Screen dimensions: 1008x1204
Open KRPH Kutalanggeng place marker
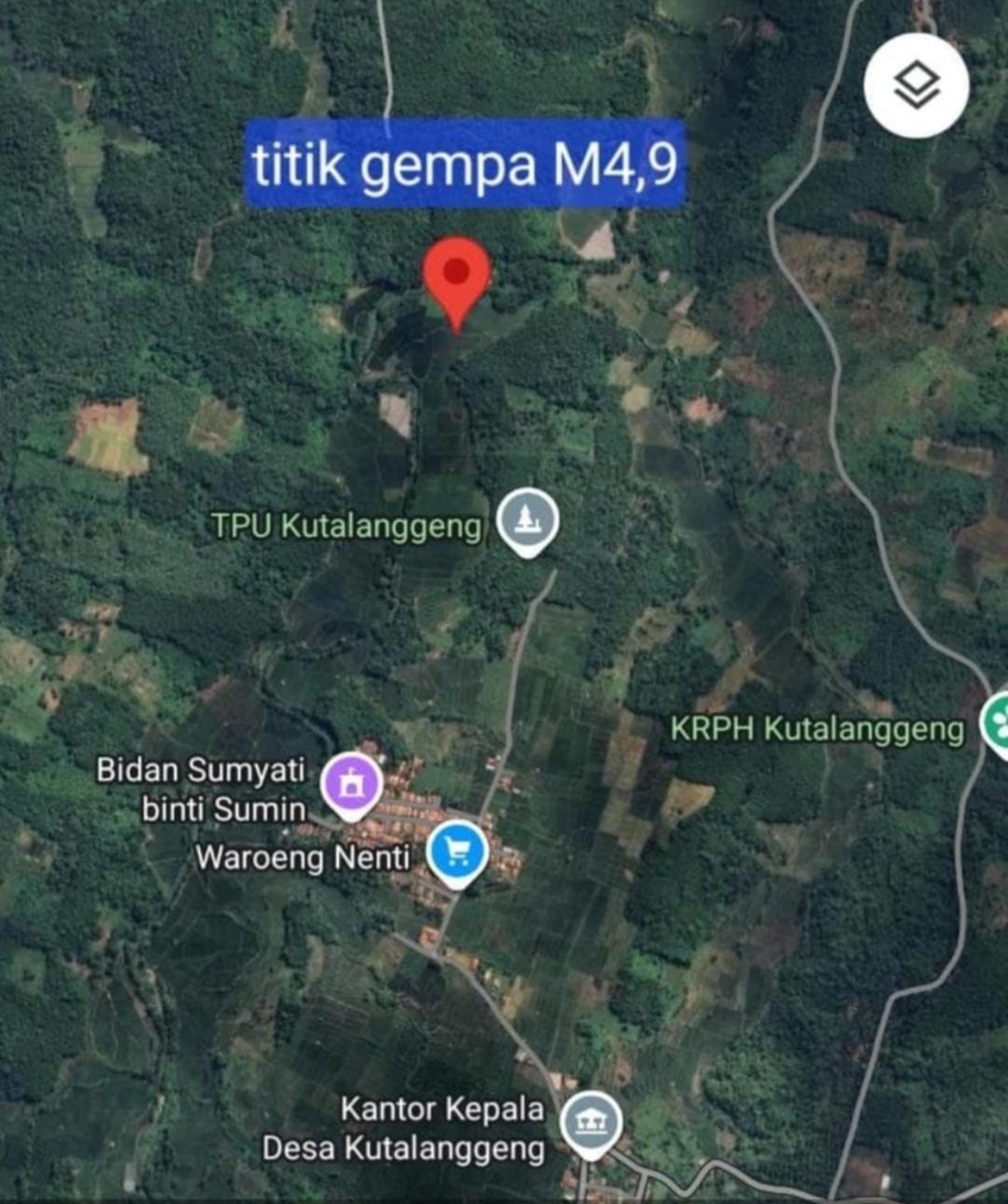click(x=995, y=724)
